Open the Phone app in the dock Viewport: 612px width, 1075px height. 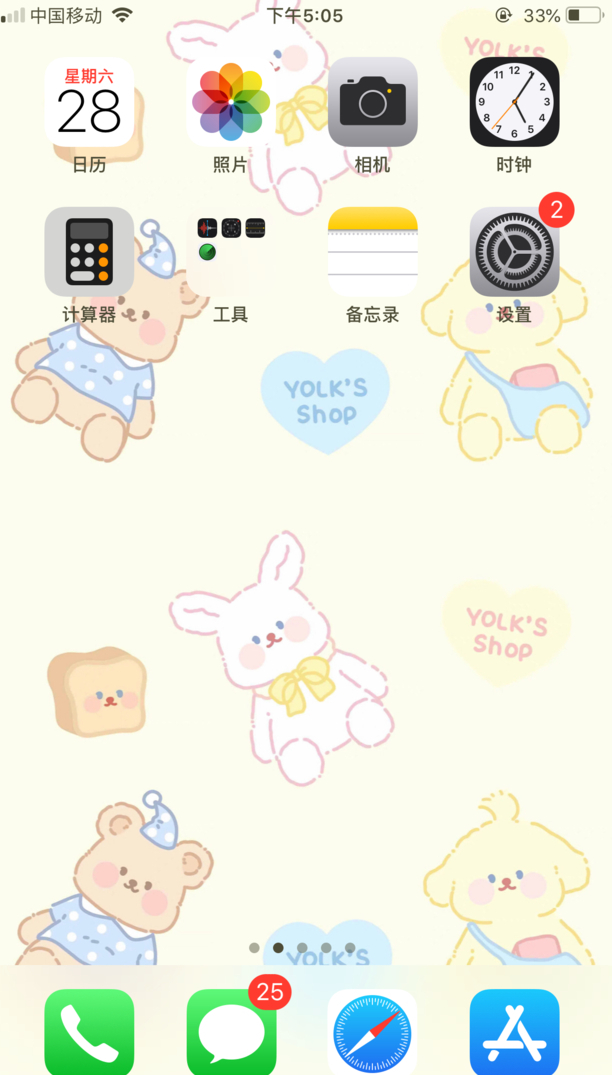point(89,1032)
